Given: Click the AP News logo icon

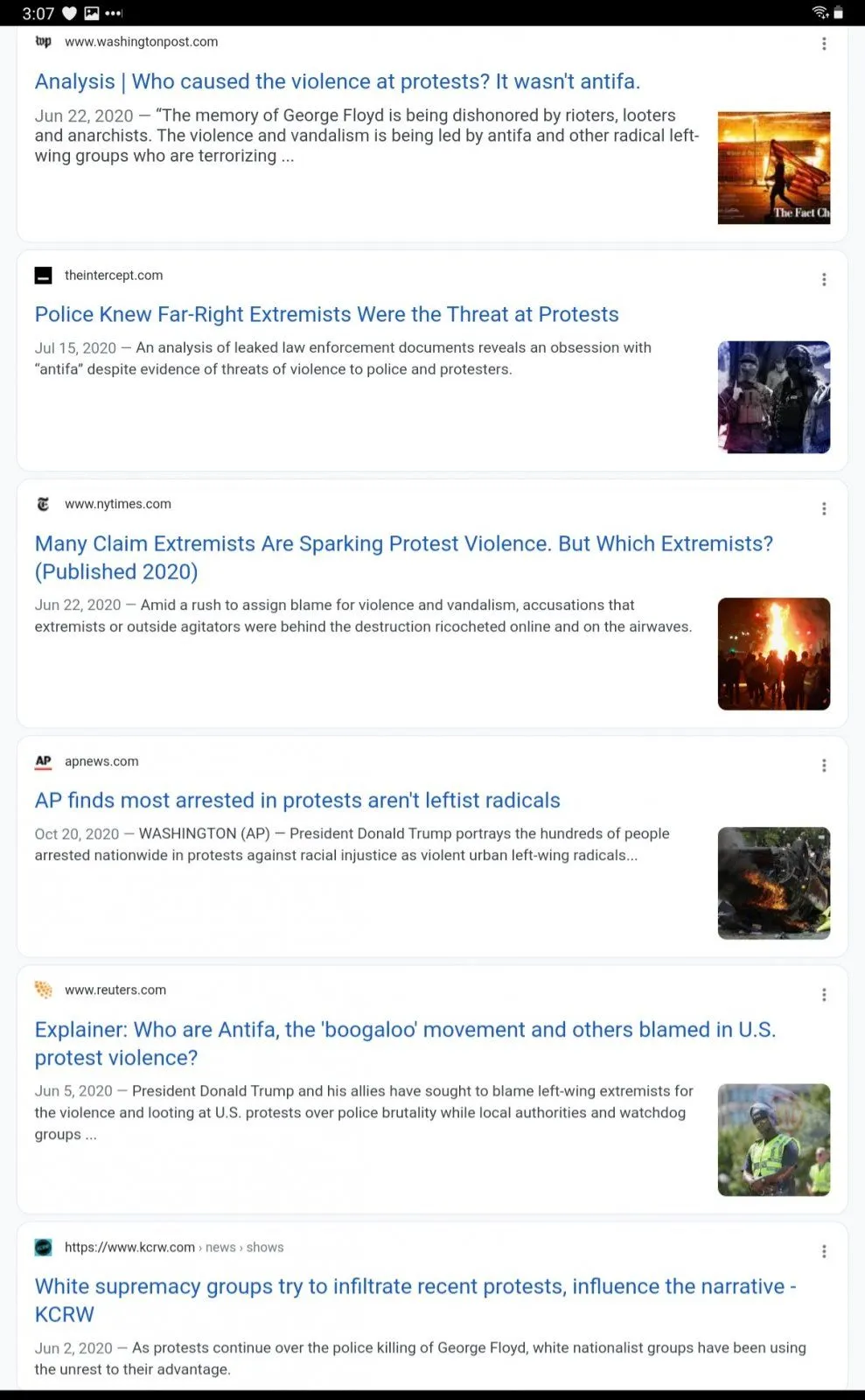Looking at the screenshot, I should point(43,761).
